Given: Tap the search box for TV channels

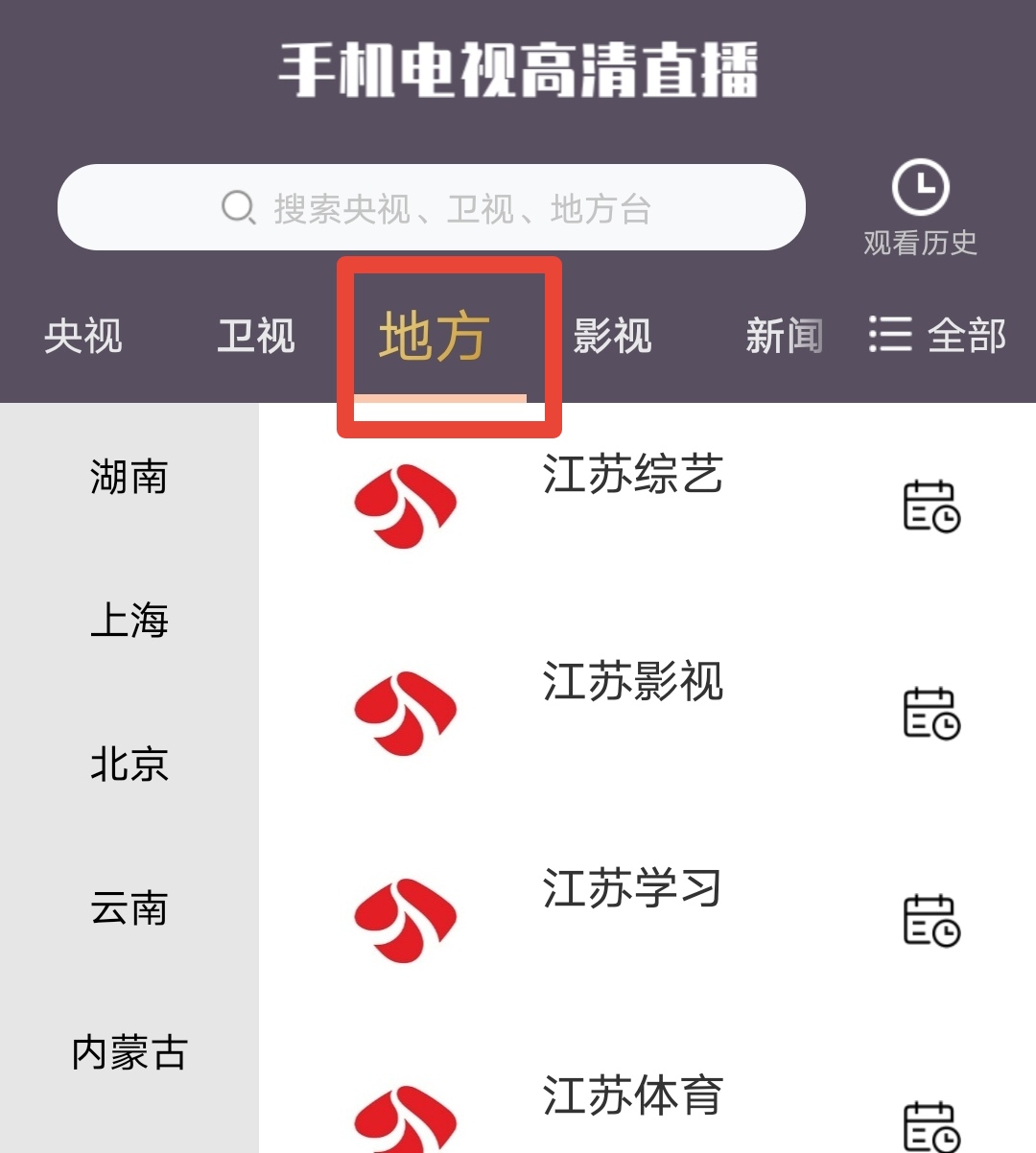Looking at the screenshot, I should tap(432, 207).
